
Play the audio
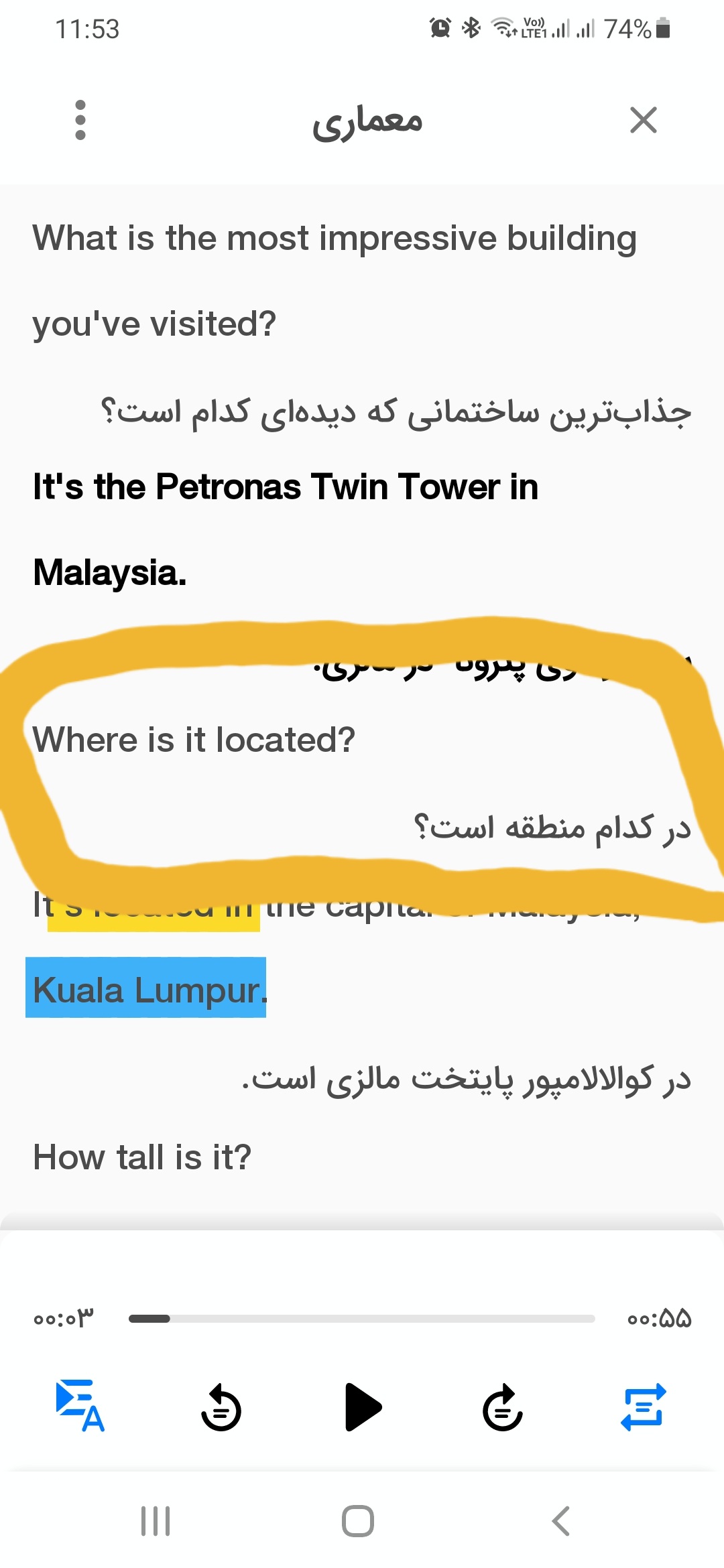pyautogui.click(x=363, y=1407)
